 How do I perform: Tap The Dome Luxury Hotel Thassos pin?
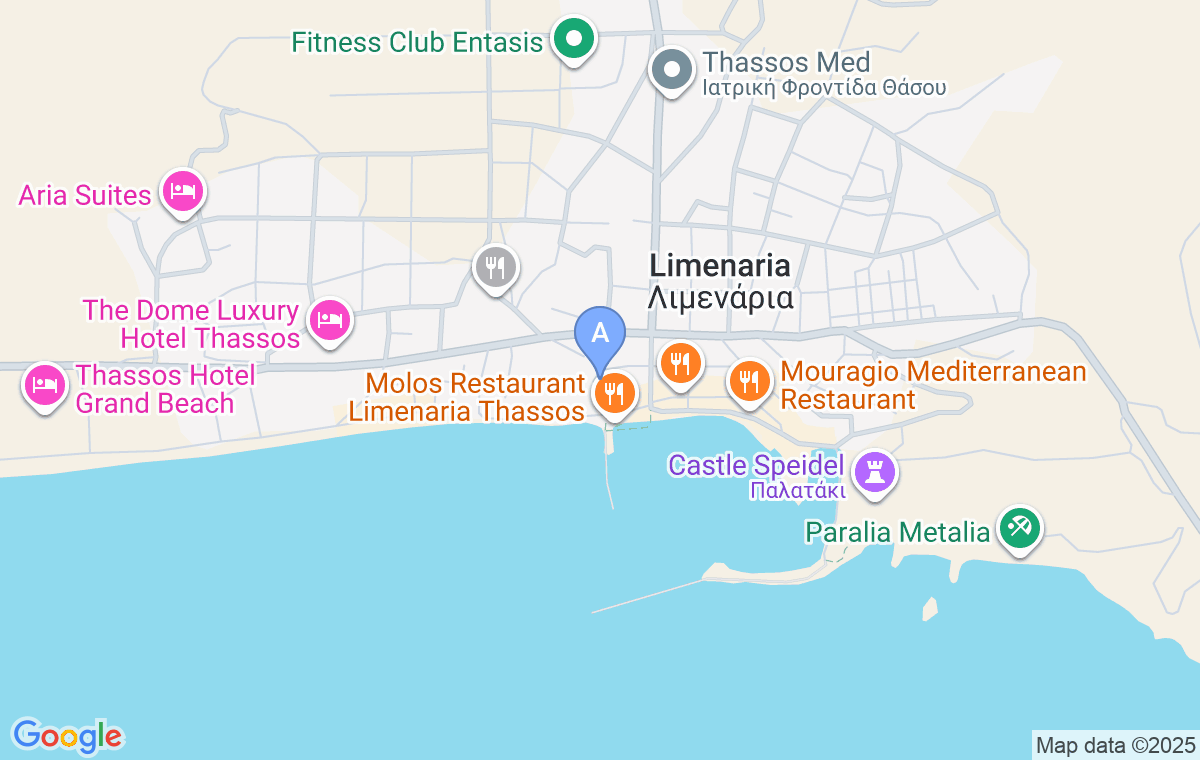[330, 320]
